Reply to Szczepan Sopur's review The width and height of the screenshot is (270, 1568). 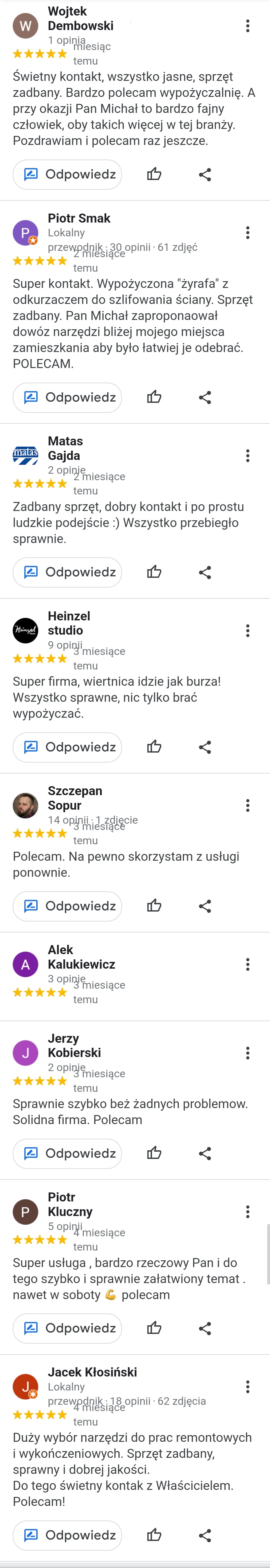coord(67,906)
